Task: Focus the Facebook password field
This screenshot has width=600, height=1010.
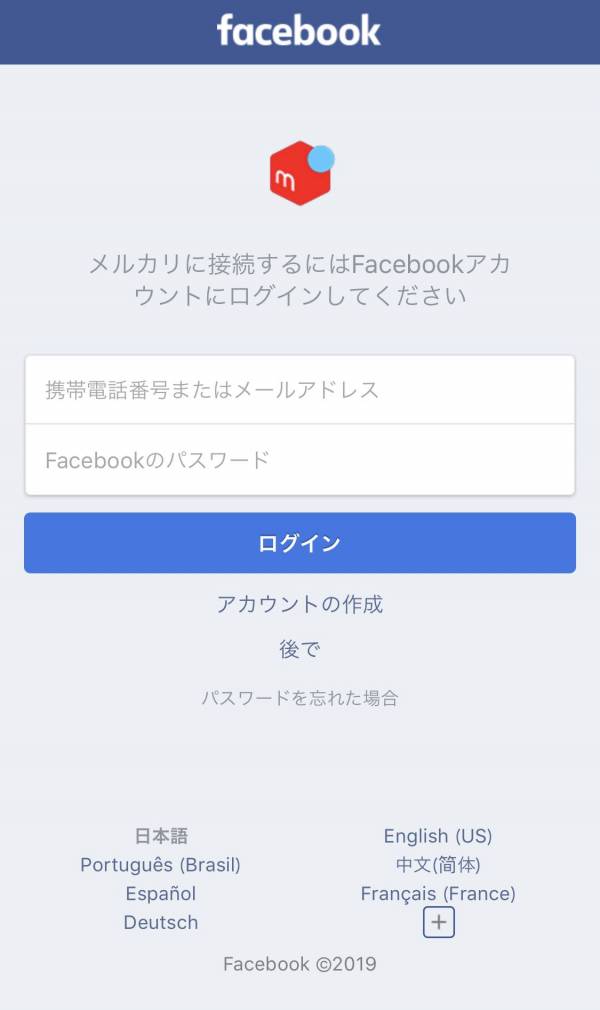Action: (300, 460)
